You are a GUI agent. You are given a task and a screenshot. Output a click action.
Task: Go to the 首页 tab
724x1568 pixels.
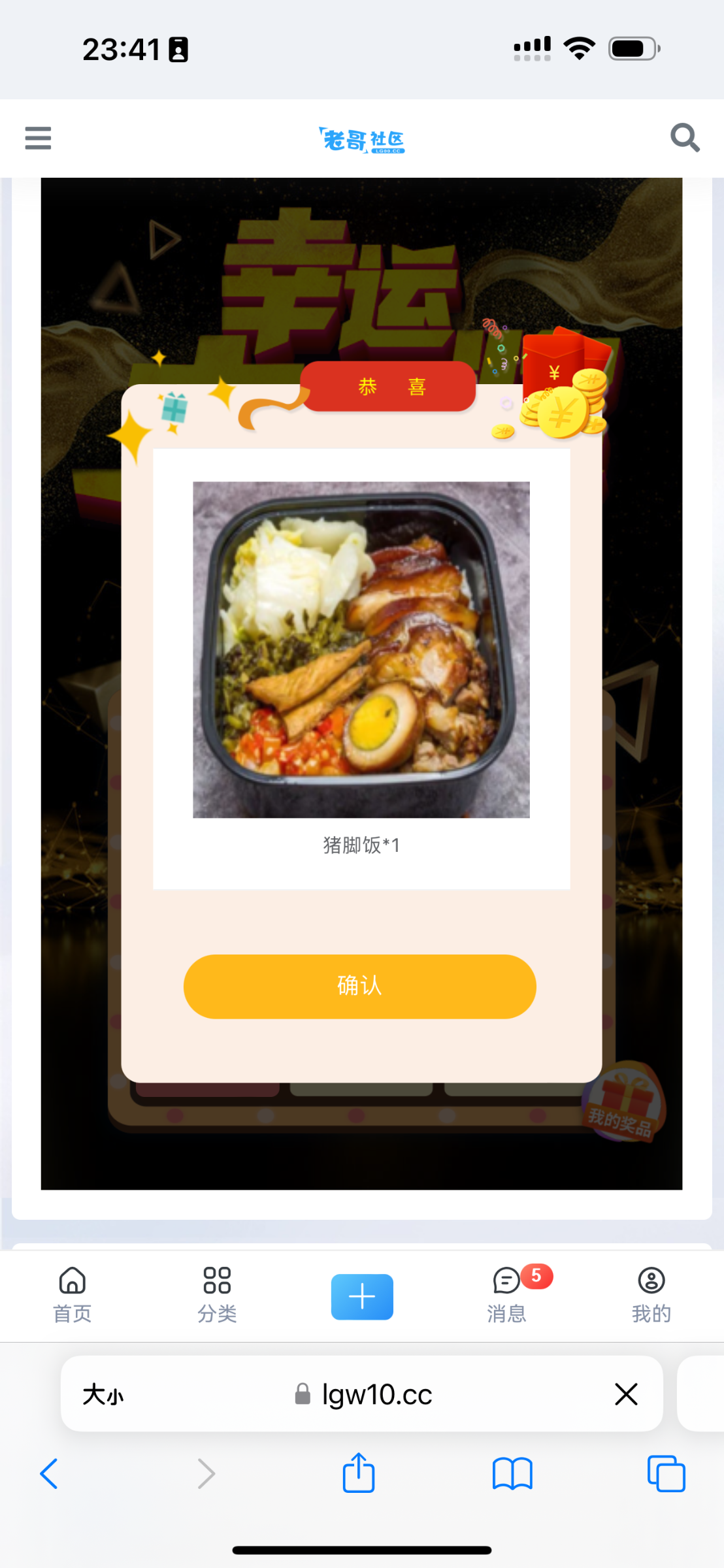point(72,1295)
